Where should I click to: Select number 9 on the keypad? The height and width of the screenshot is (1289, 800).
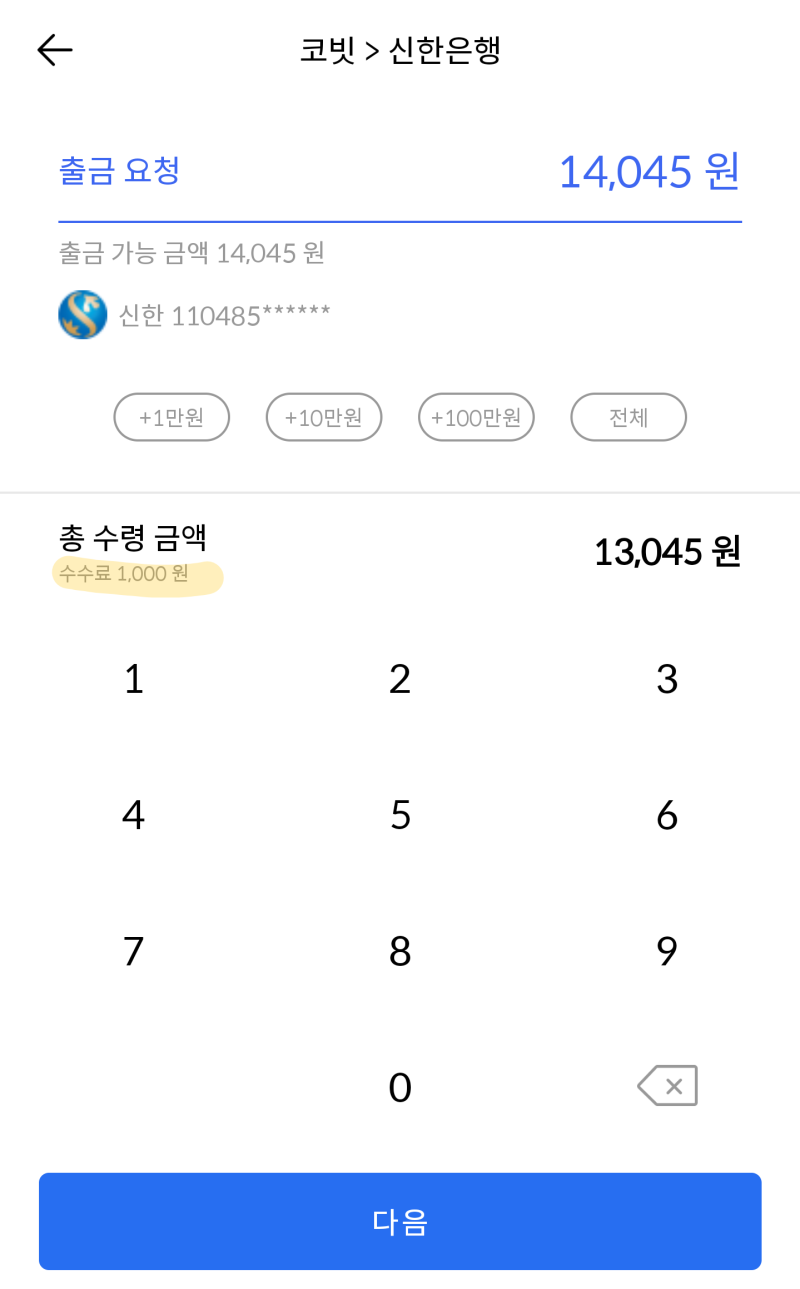[667, 951]
